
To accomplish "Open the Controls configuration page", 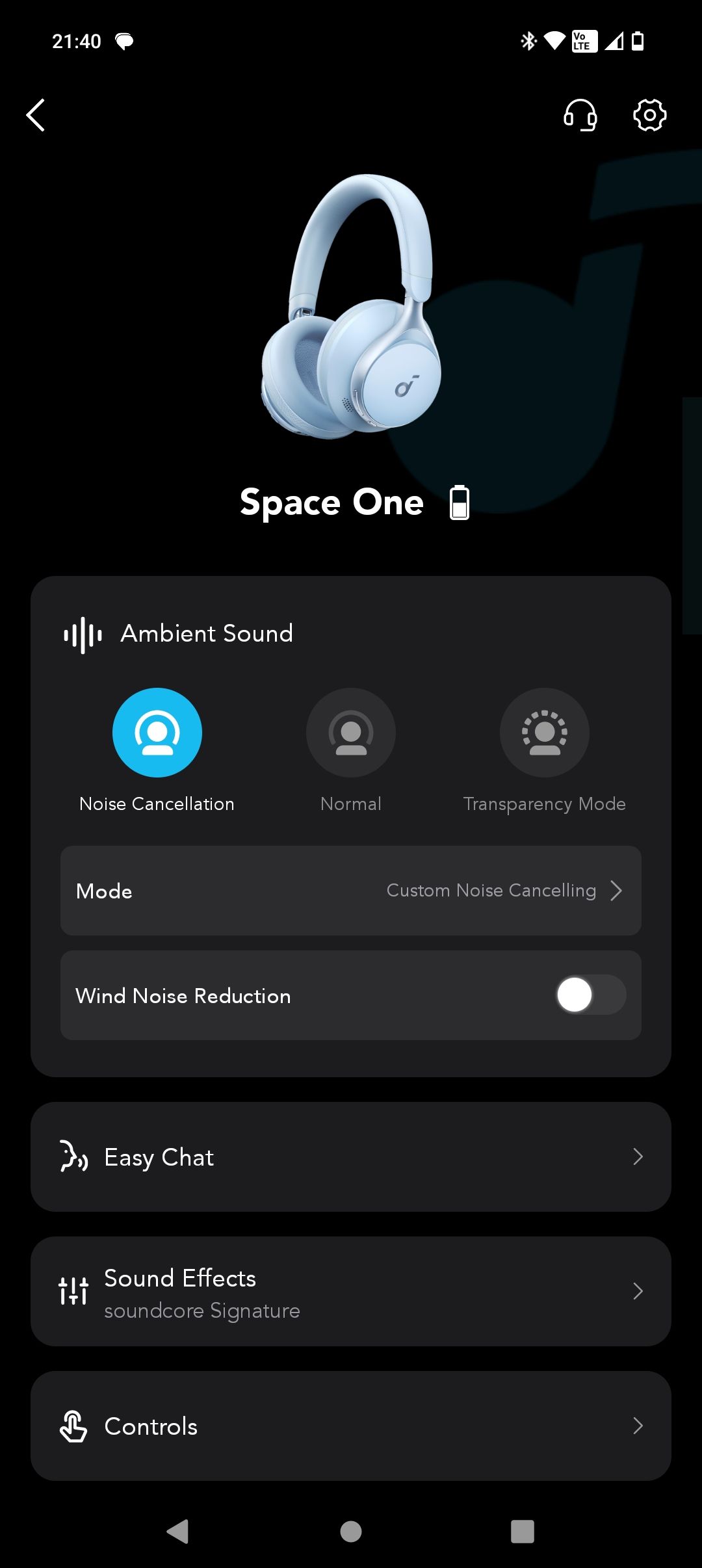I will point(351,1426).
